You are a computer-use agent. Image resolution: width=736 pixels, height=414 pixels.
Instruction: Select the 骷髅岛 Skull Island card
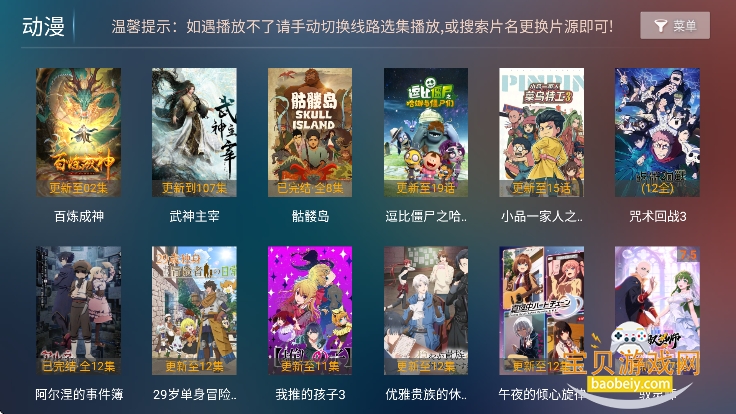click(310, 133)
